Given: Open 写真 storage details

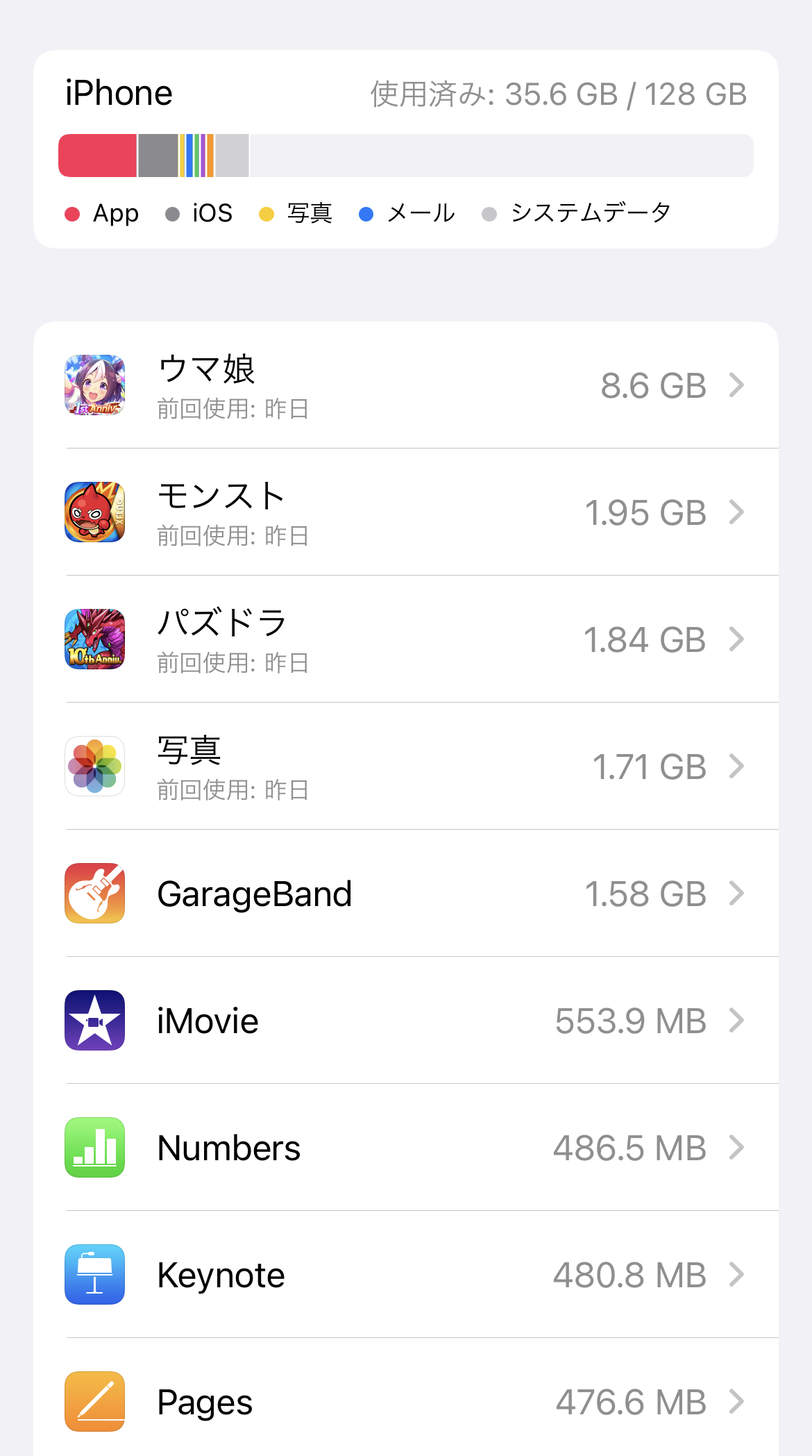Looking at the screenshot, I should point(406,767).
